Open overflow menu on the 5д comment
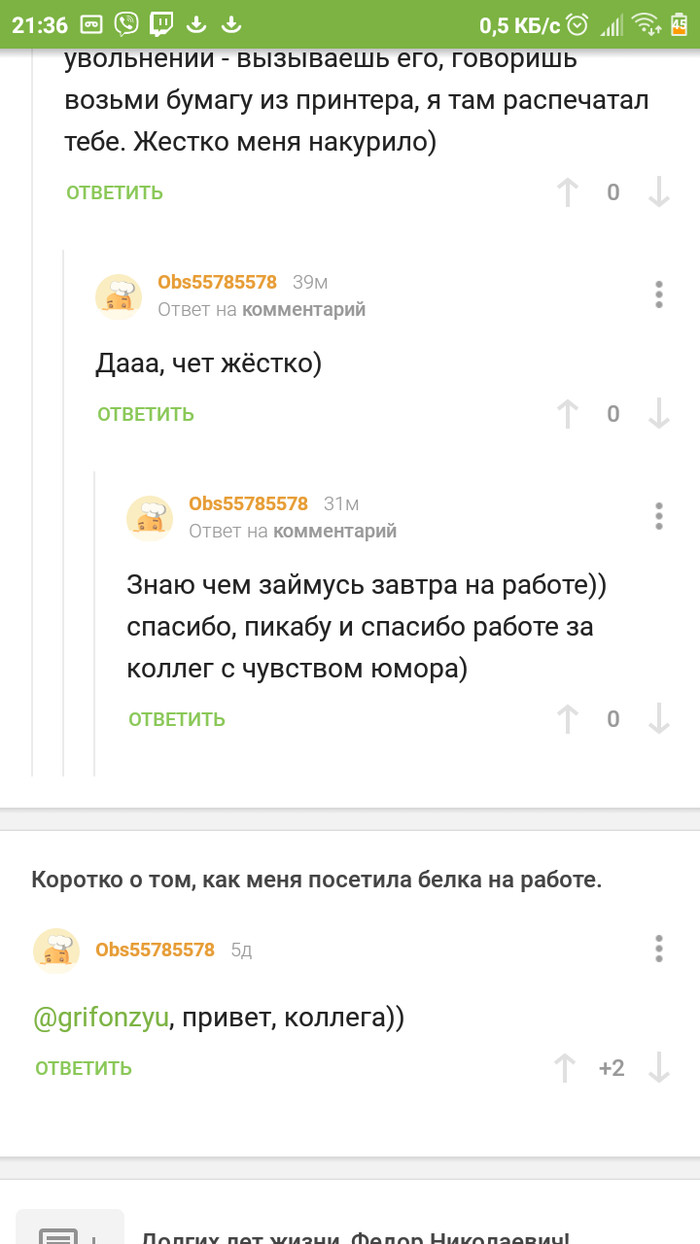Image resolution: width=700 pixels, height=1244 pixels. pos(659,949)
